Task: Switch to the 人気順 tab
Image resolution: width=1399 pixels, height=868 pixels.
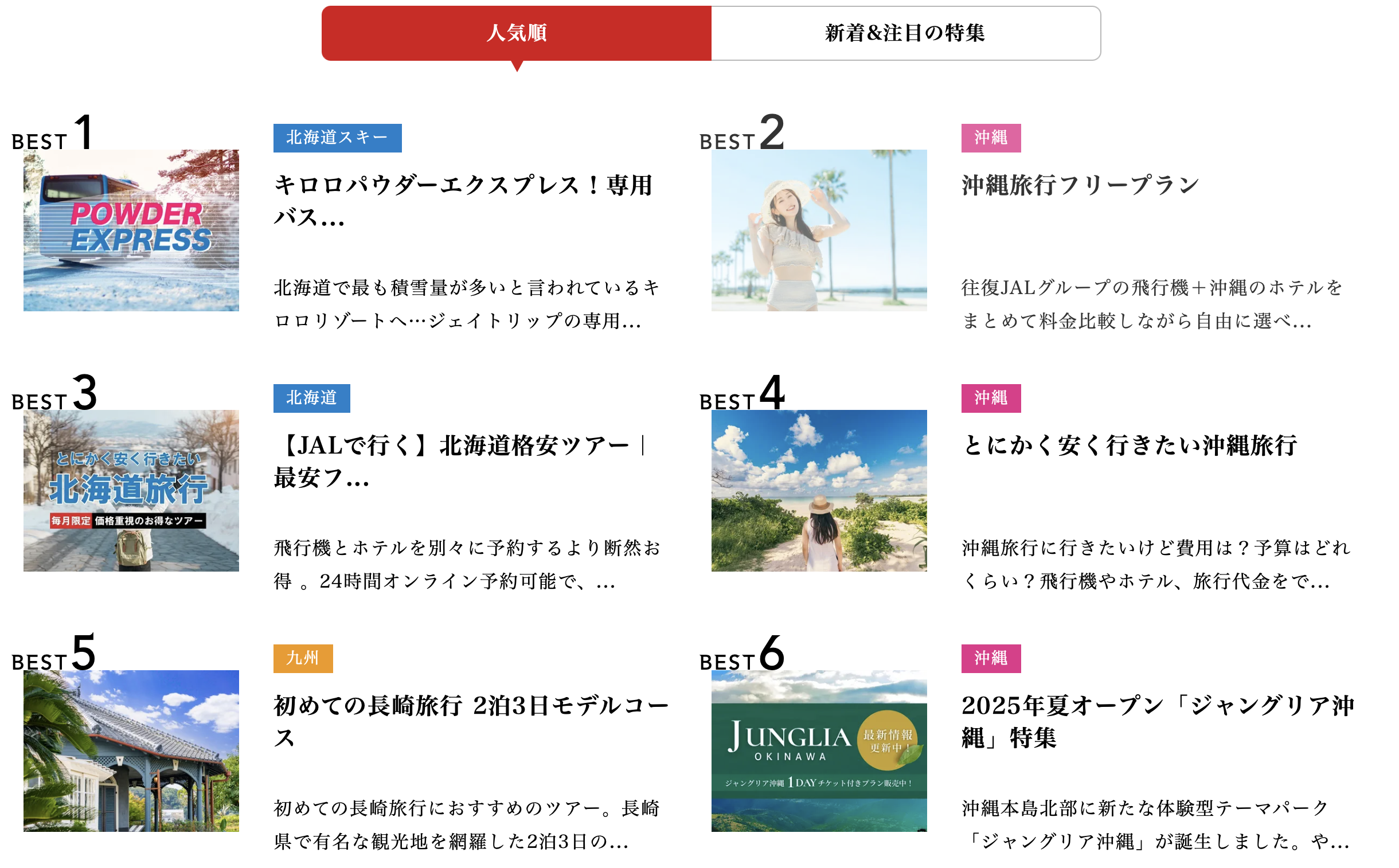Action: [515, 33]
